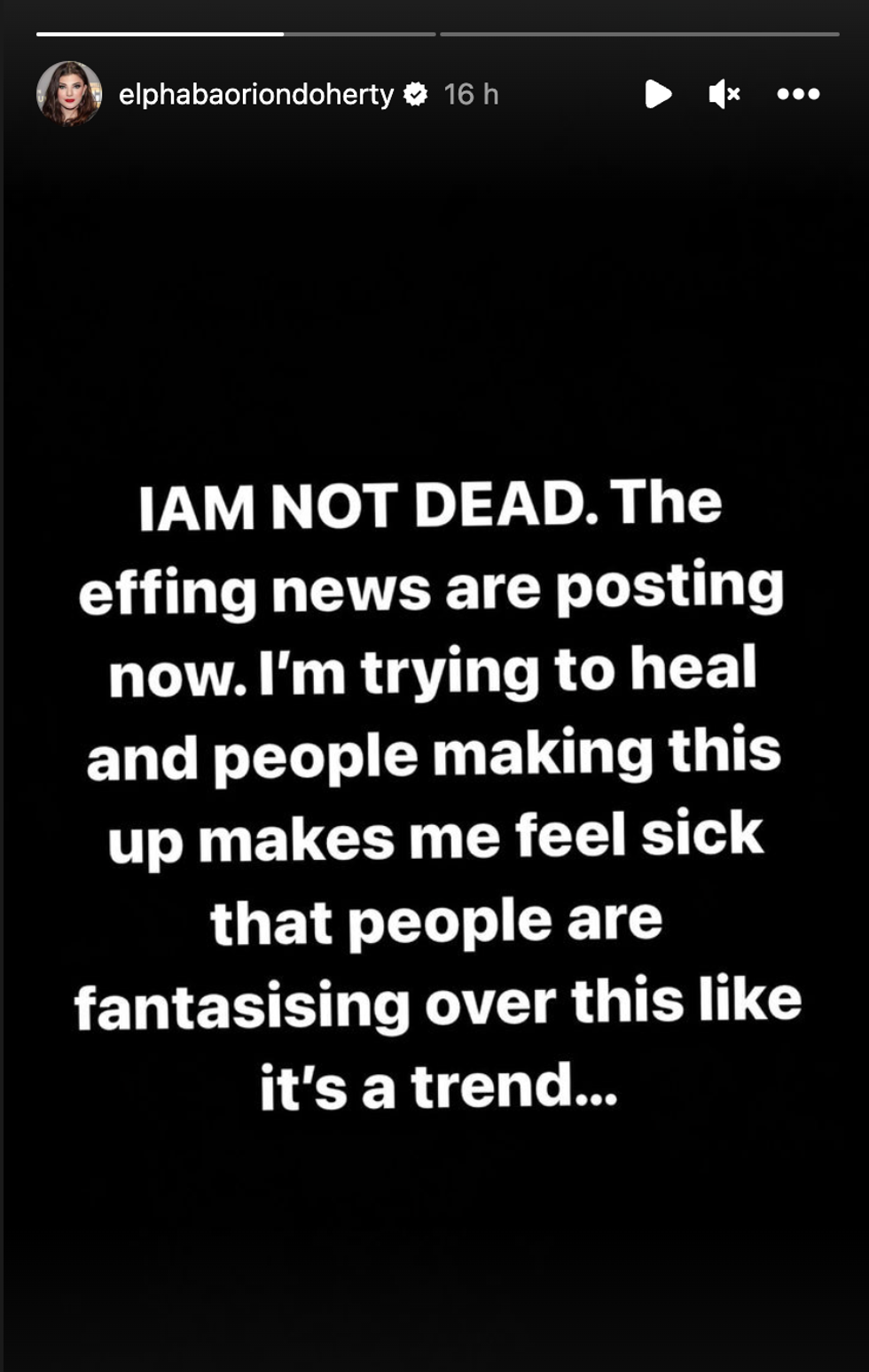Resume the story with the play button
The width and height of the screenshot is (869, 1372).
(657, 94)
